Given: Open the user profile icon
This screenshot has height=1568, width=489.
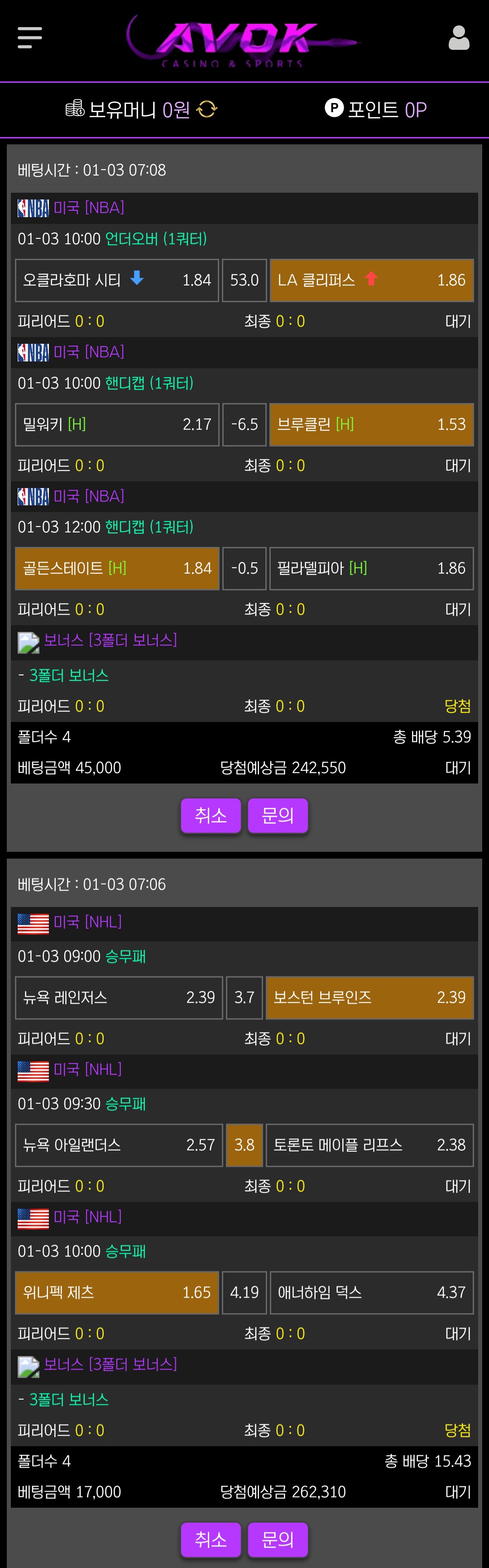Looking at the screenshot, I should [459, 38].
